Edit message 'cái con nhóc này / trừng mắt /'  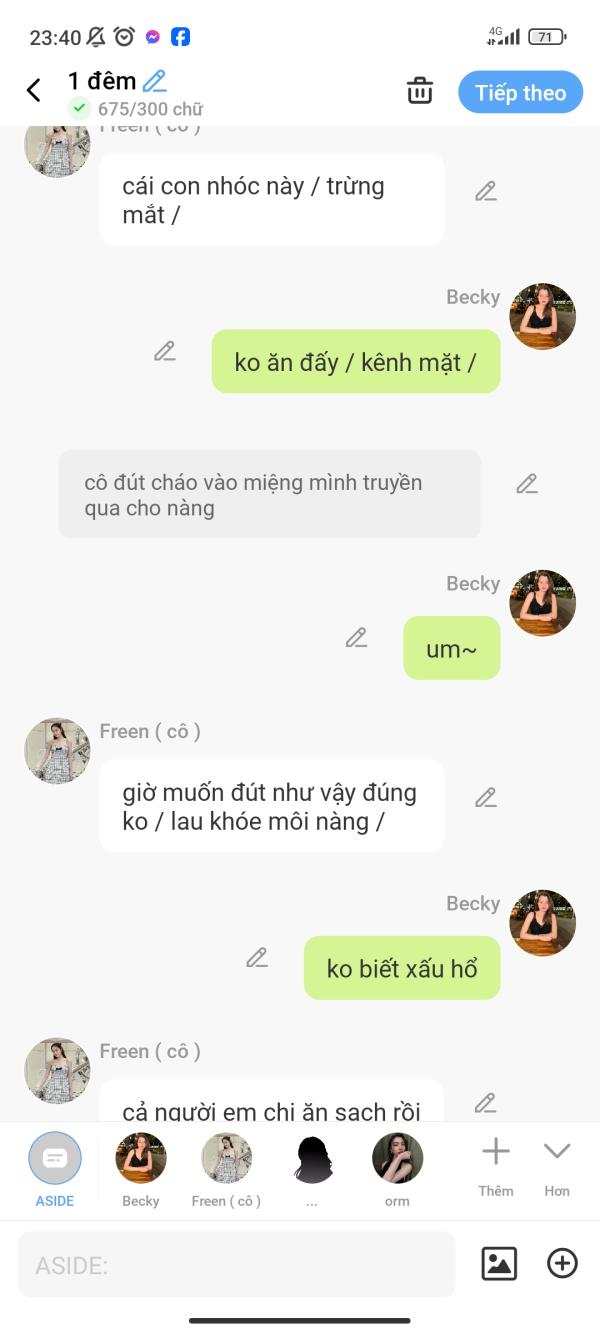pos(486,191)
